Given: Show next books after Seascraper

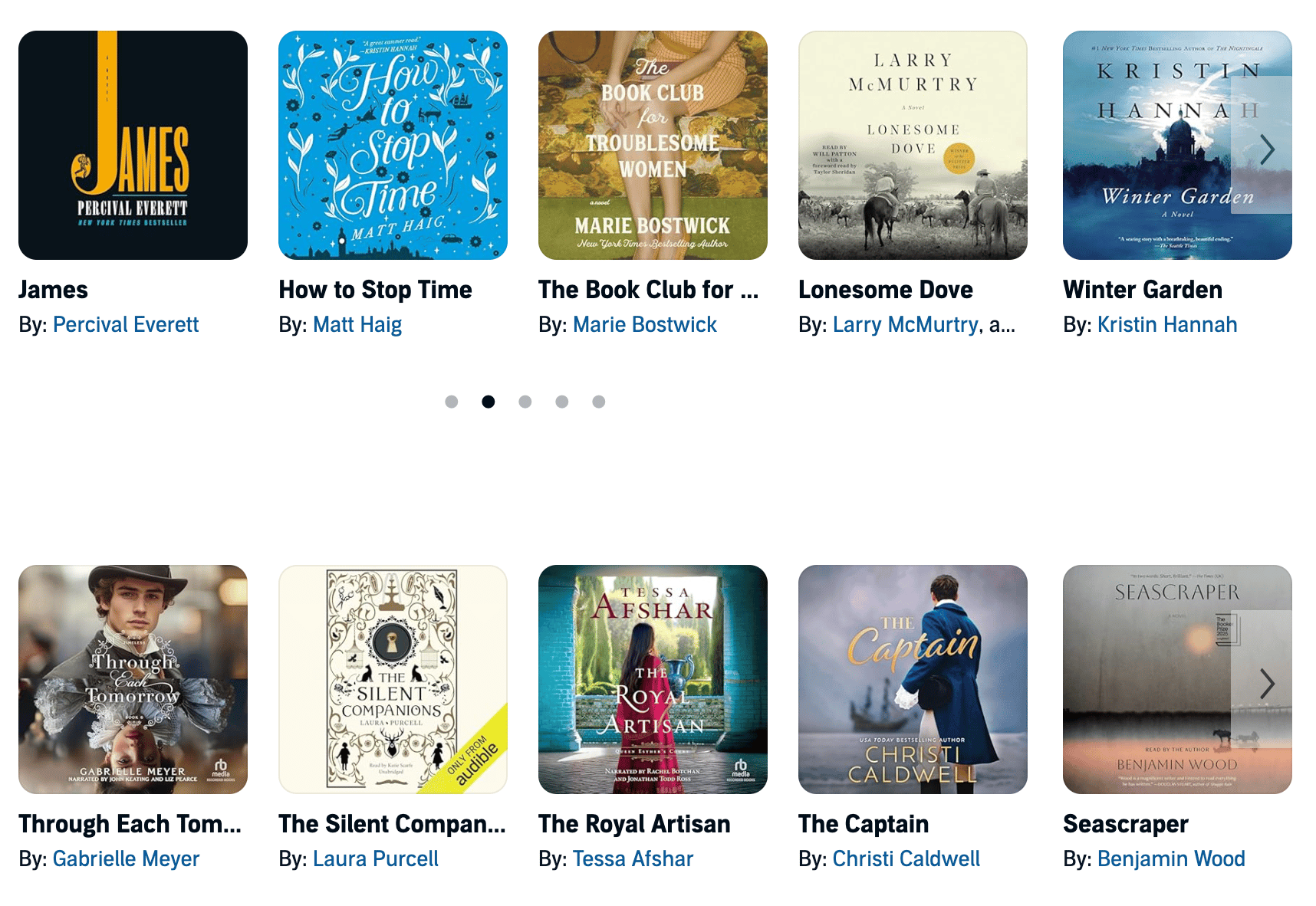Looking at the screenshot, I should pos(1267,683).
